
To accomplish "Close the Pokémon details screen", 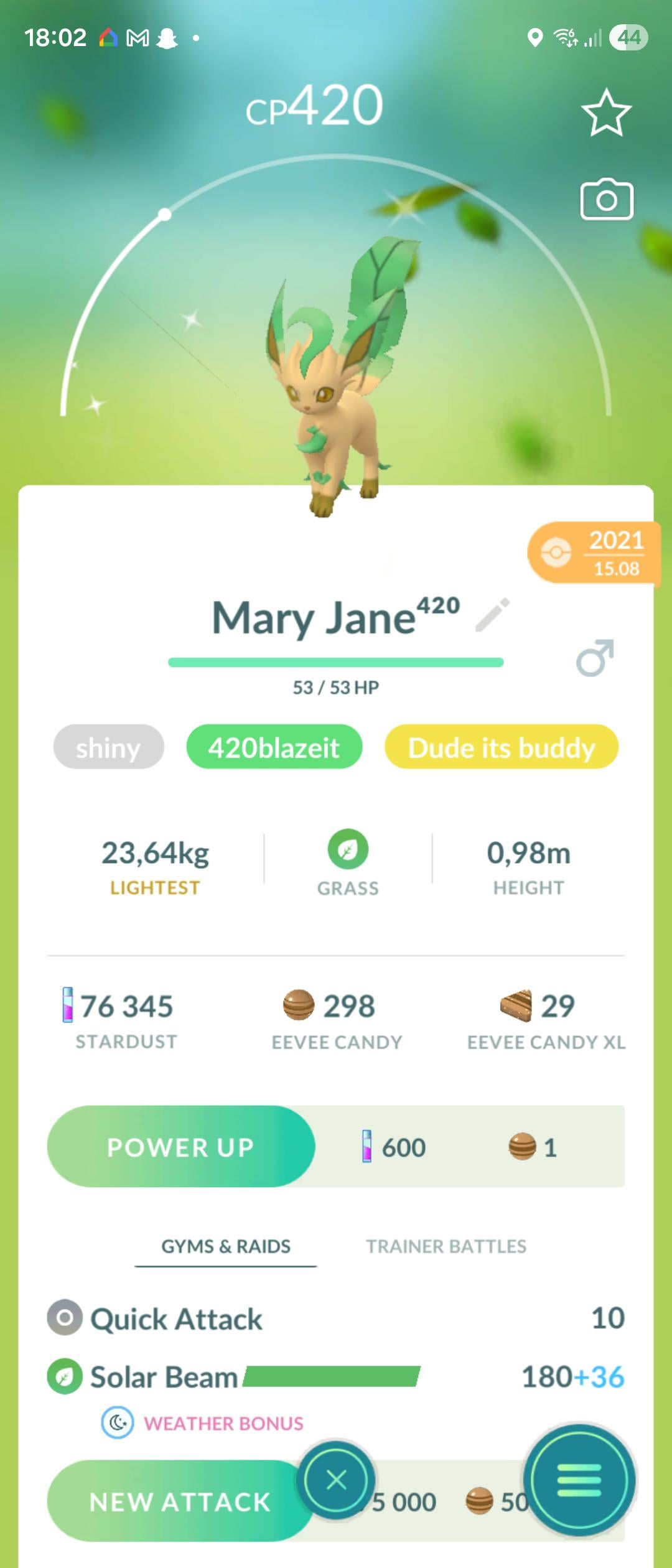I will pyautogui.click(x=336, y=1480).
